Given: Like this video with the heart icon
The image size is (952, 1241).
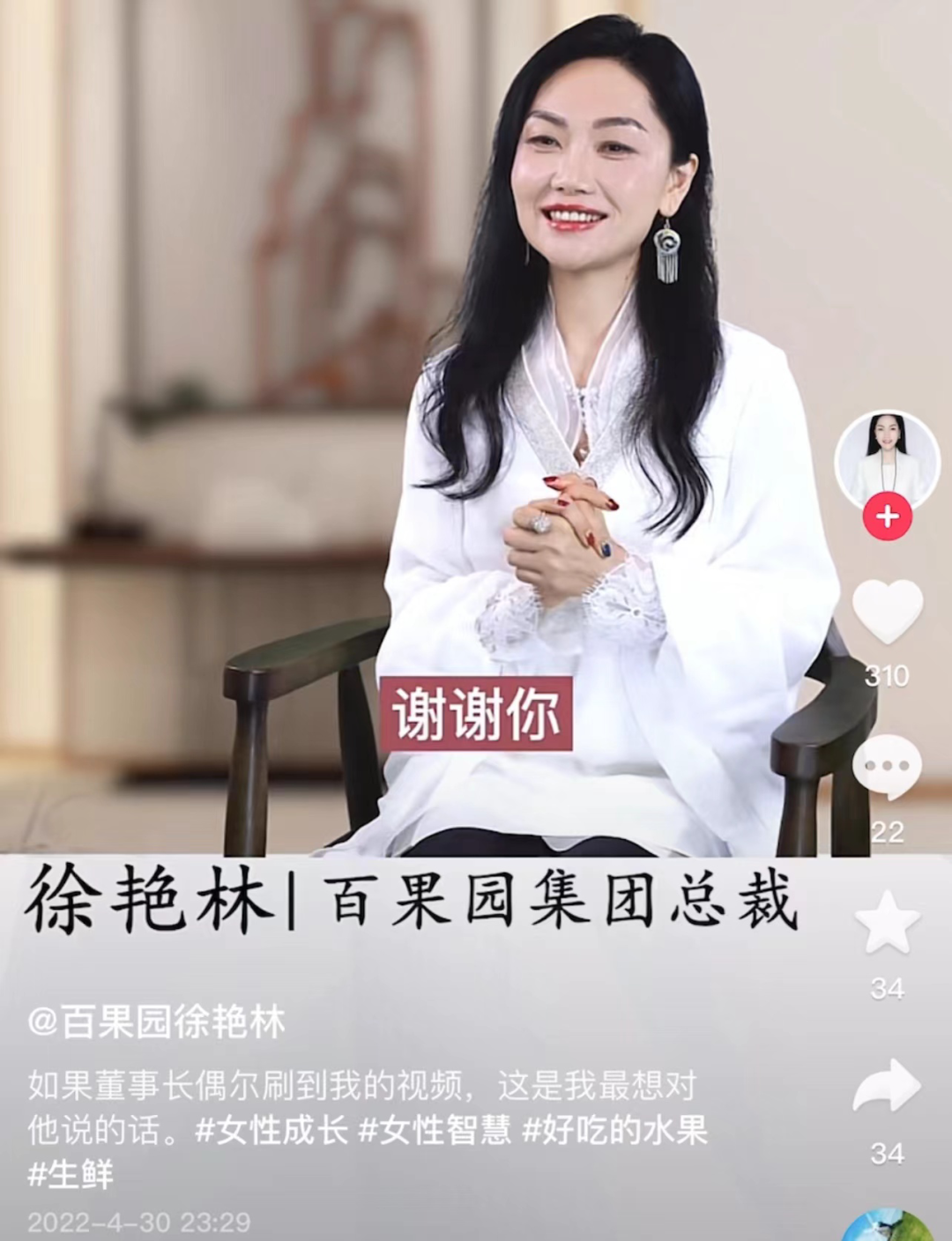Looking at the screenshot, I should point(887,612).
